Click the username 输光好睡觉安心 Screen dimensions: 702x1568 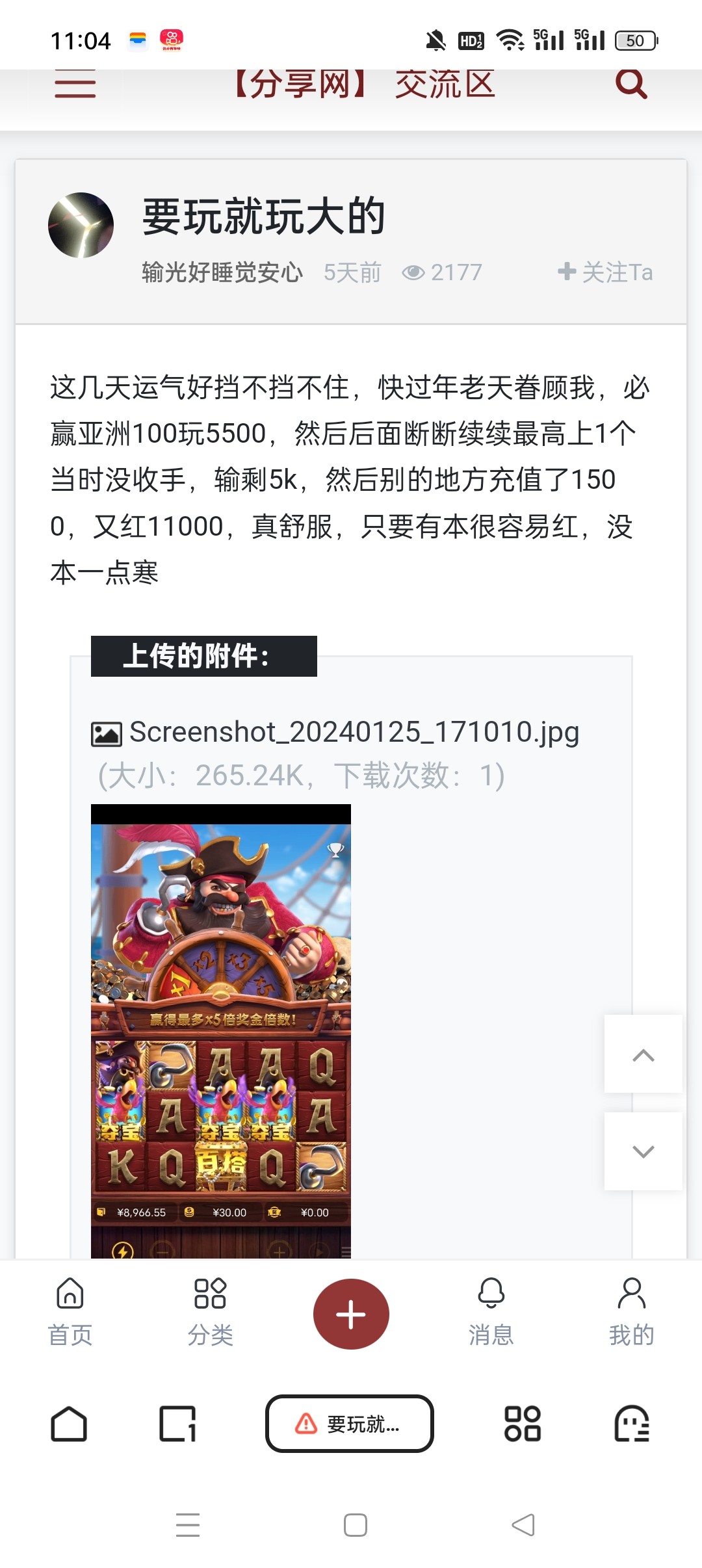tap(222, 272)
